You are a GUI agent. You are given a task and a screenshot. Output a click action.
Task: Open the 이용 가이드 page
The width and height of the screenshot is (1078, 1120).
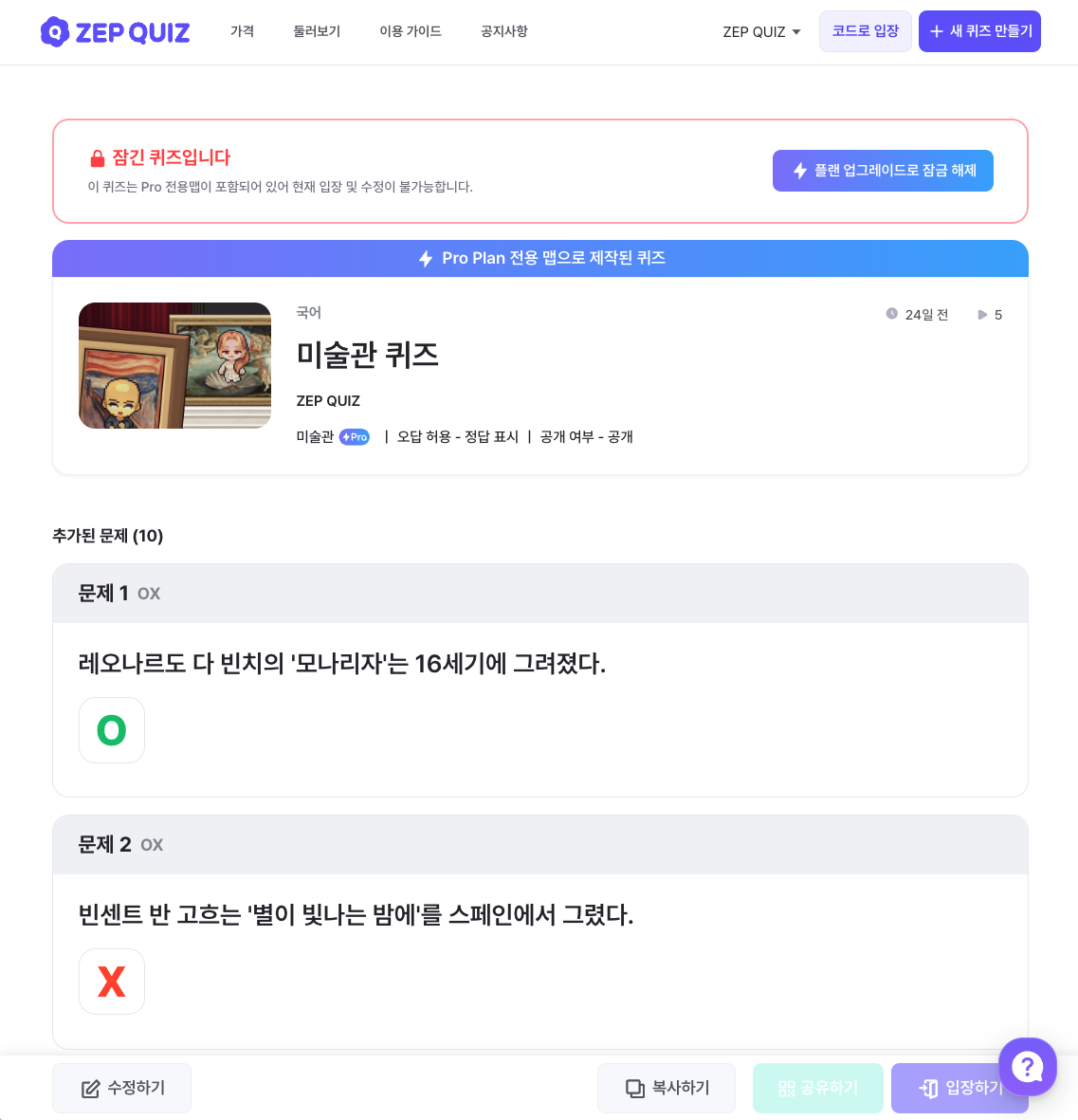(x=411, y=31)
